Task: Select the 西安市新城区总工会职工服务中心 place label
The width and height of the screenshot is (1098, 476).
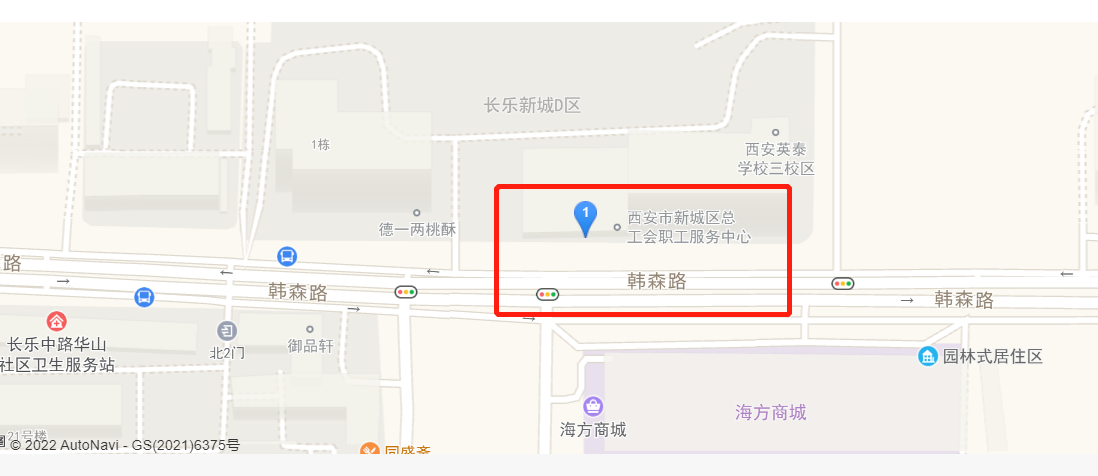Action: 688,227
